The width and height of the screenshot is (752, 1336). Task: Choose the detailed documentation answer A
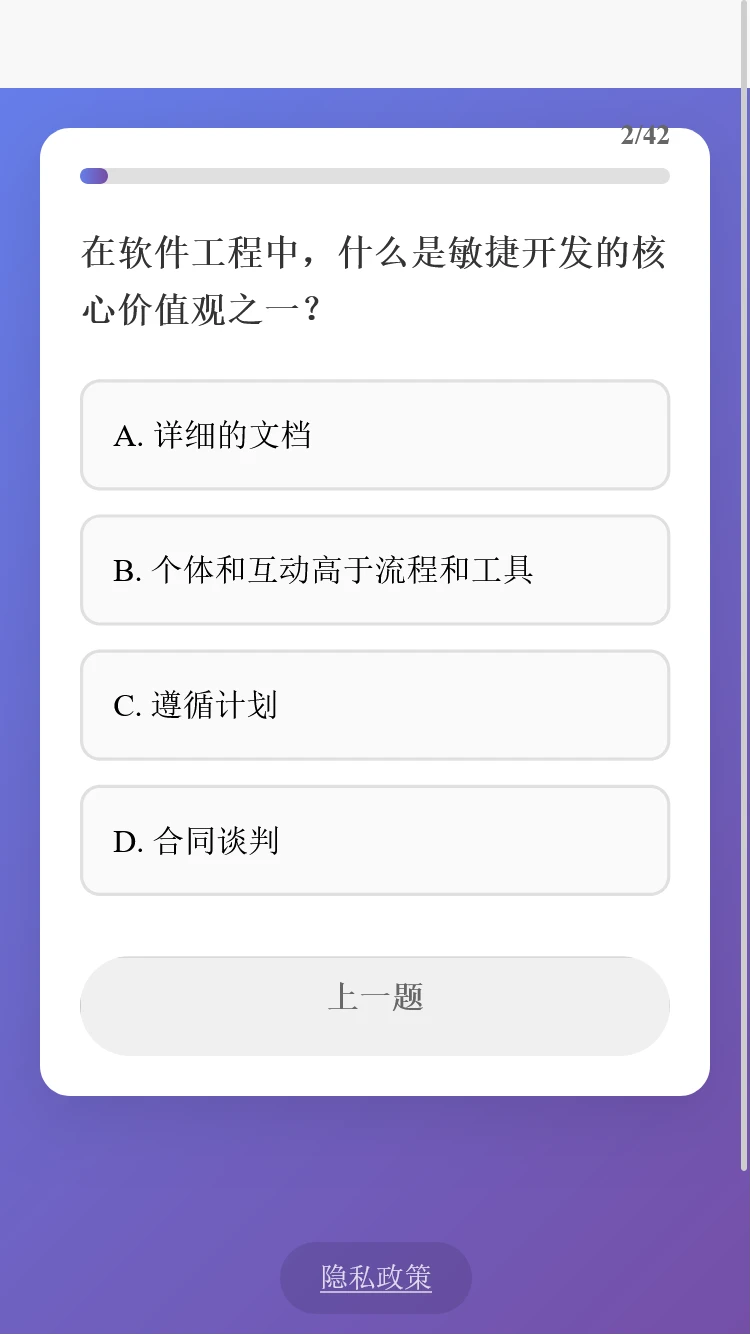pos(375,435)
